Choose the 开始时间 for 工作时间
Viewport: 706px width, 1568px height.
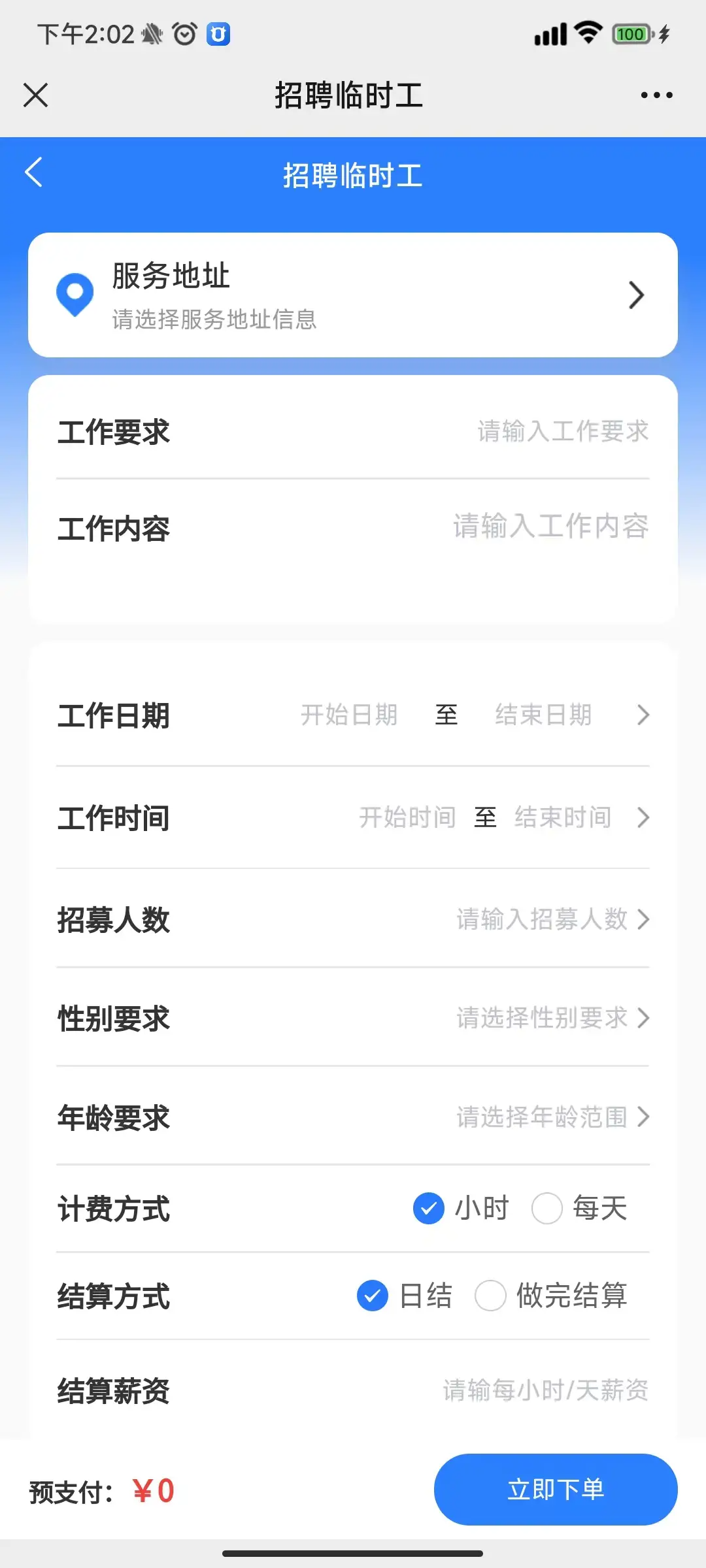tap(407, 817)
